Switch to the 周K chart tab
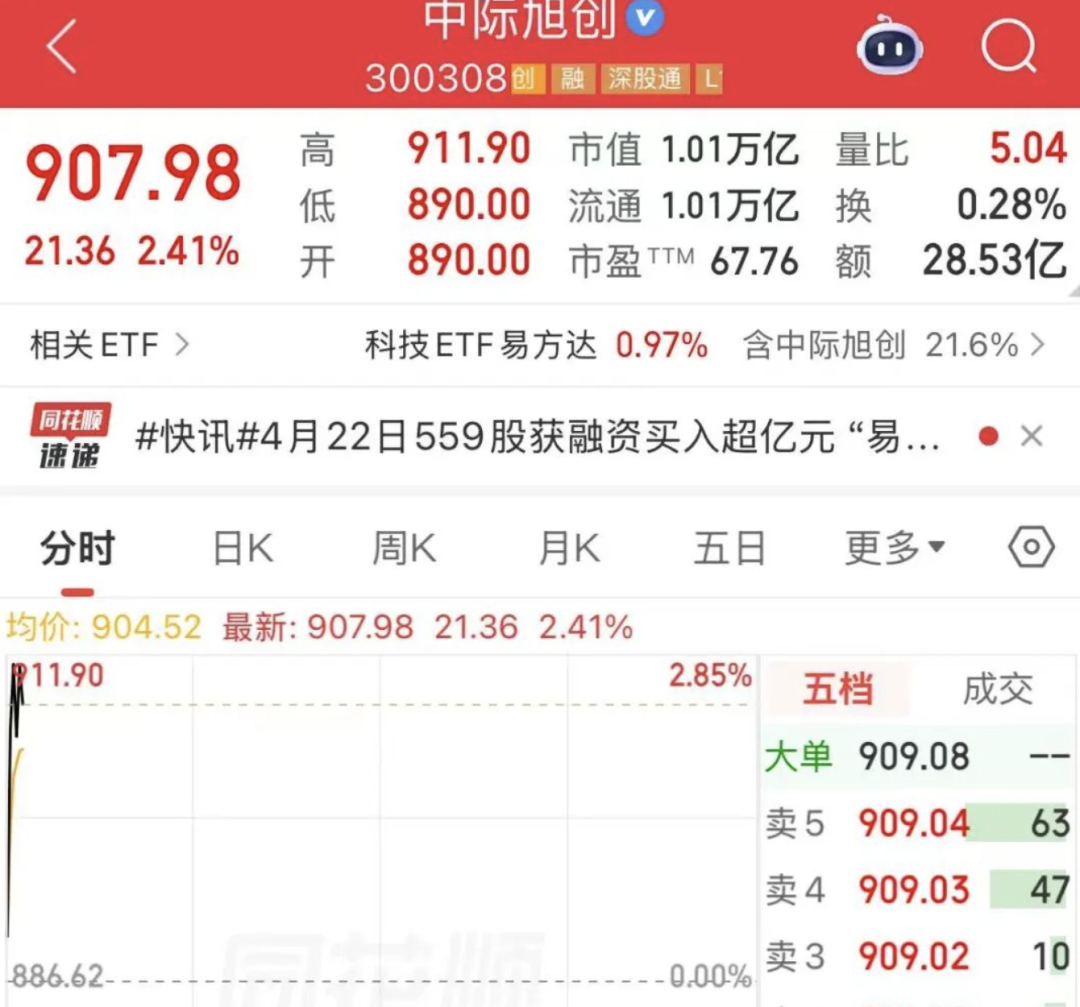1080x1007 pixels. point(404,549)
